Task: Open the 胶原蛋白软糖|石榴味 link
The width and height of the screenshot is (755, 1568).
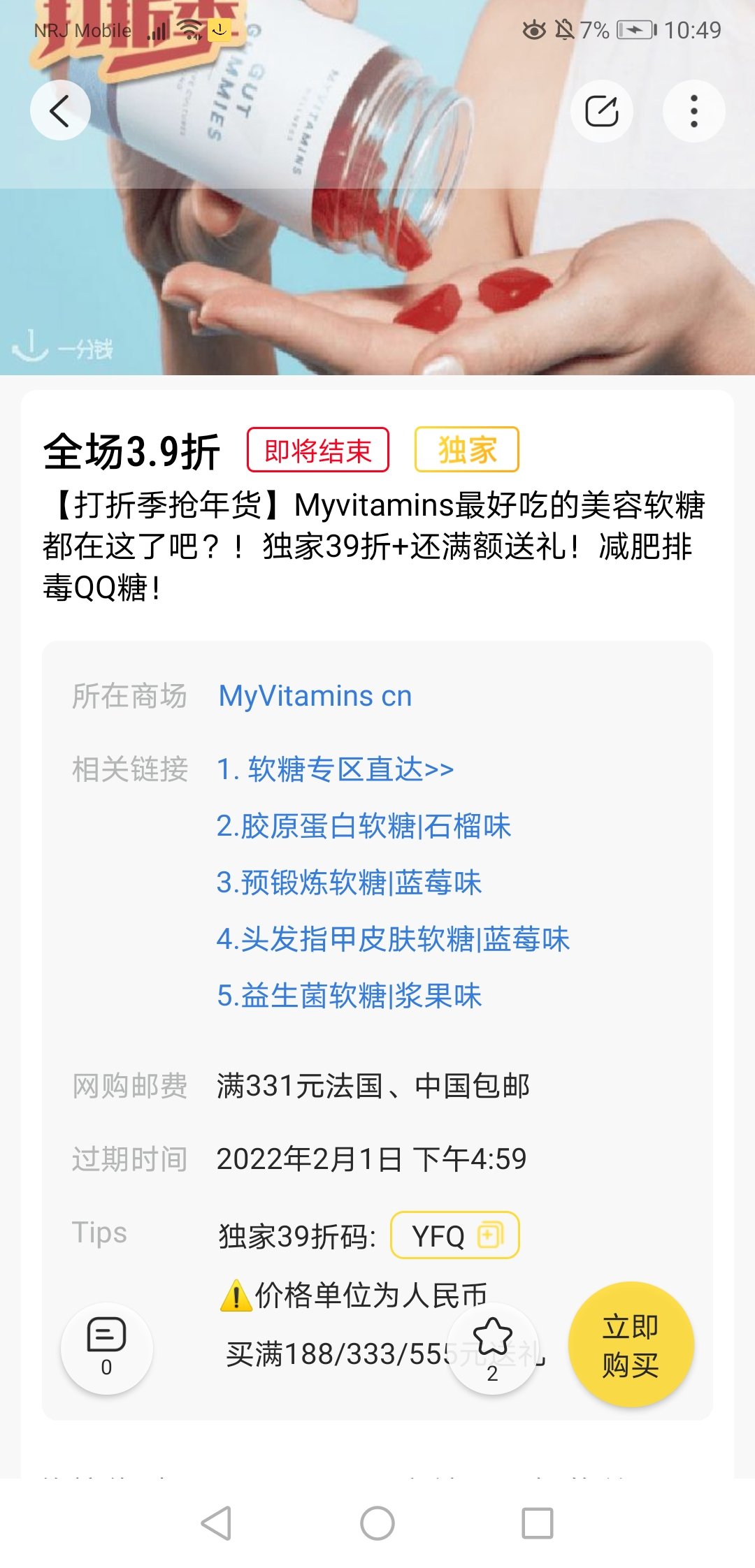Action: (x=364, y=826)
